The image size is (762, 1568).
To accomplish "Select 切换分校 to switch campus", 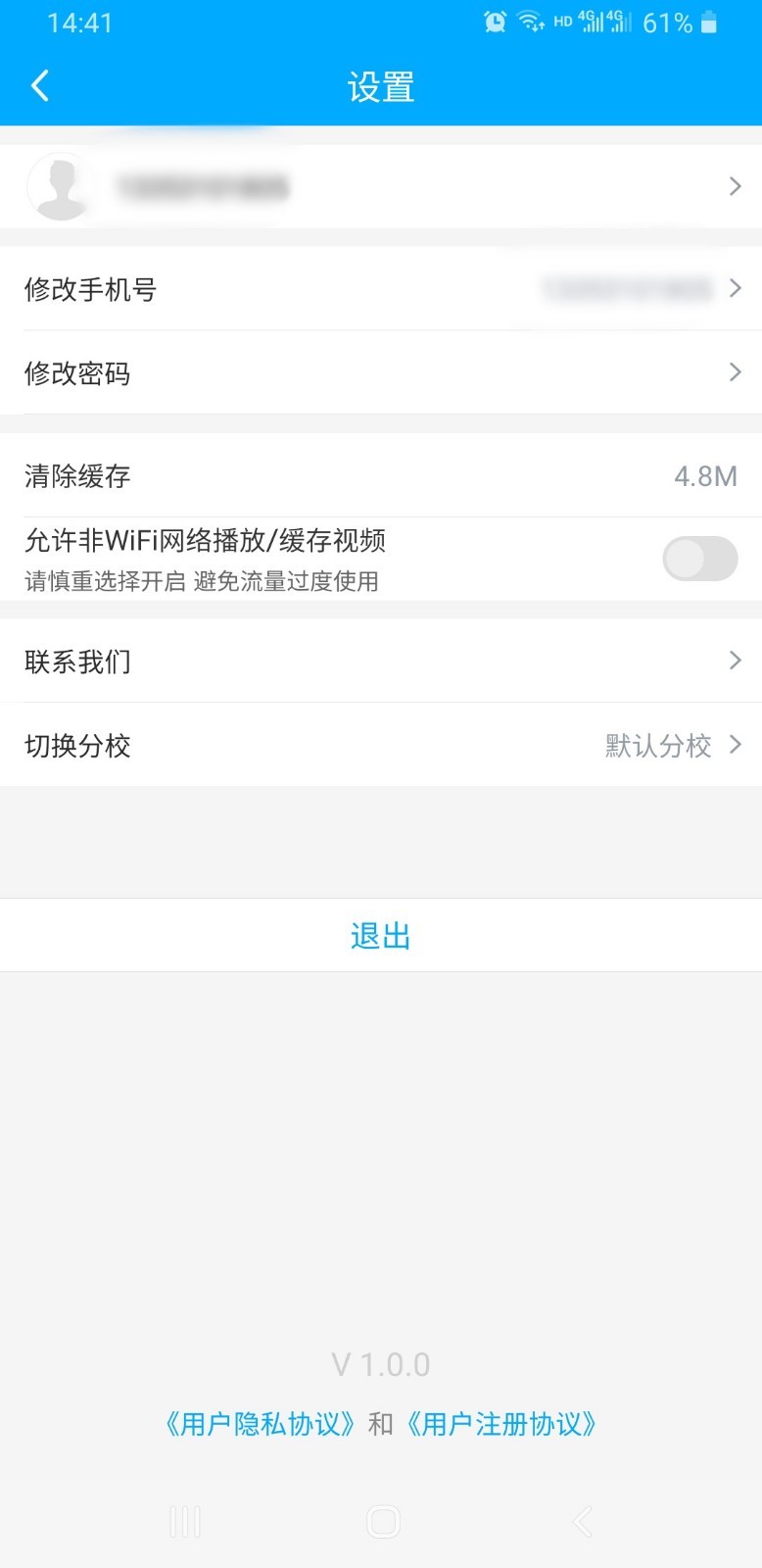I will [380, 745].
